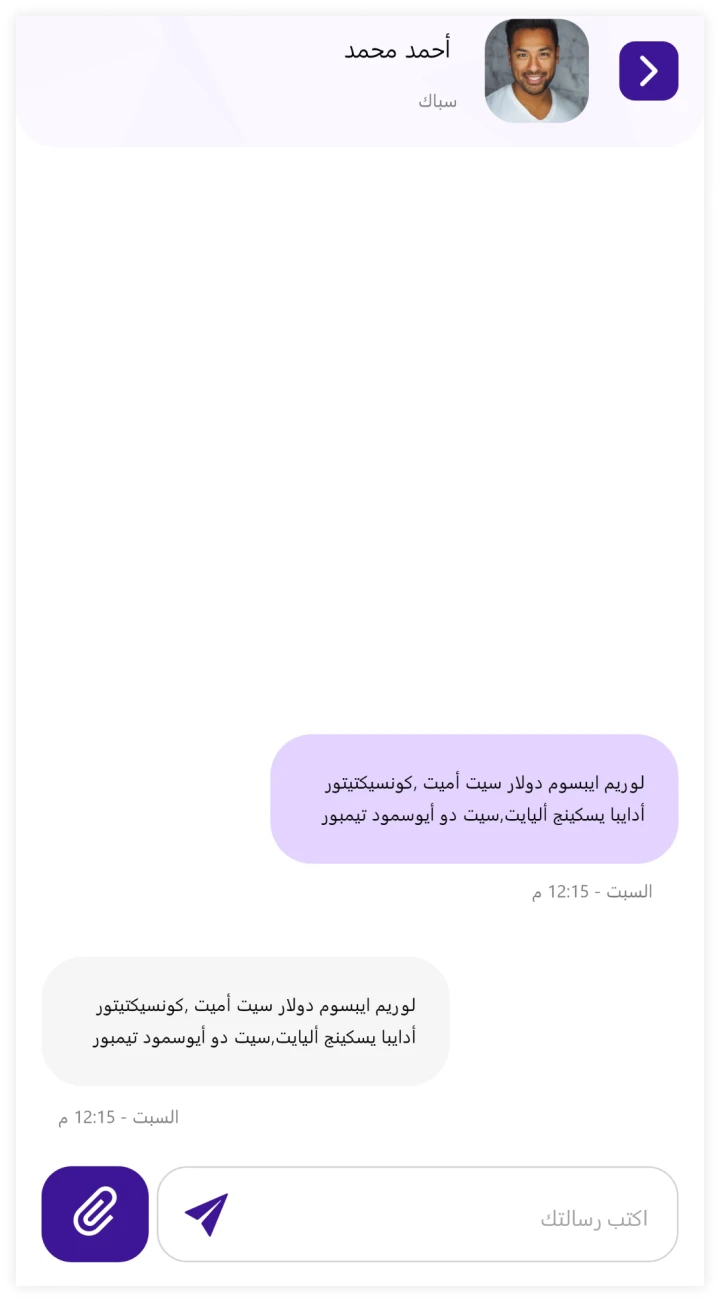Send the message with the paper plane icon
The height and width of the screenshot is (1302, 720).
(x=206, y=1214)
